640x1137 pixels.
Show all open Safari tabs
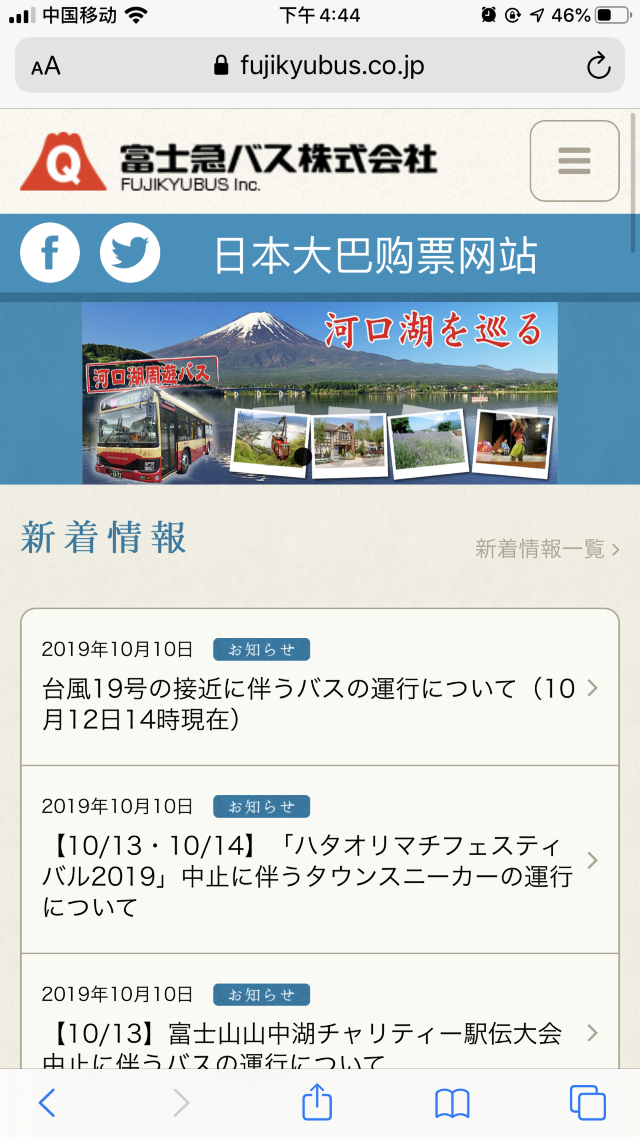pyautogui.click(x=587, y=1103)
